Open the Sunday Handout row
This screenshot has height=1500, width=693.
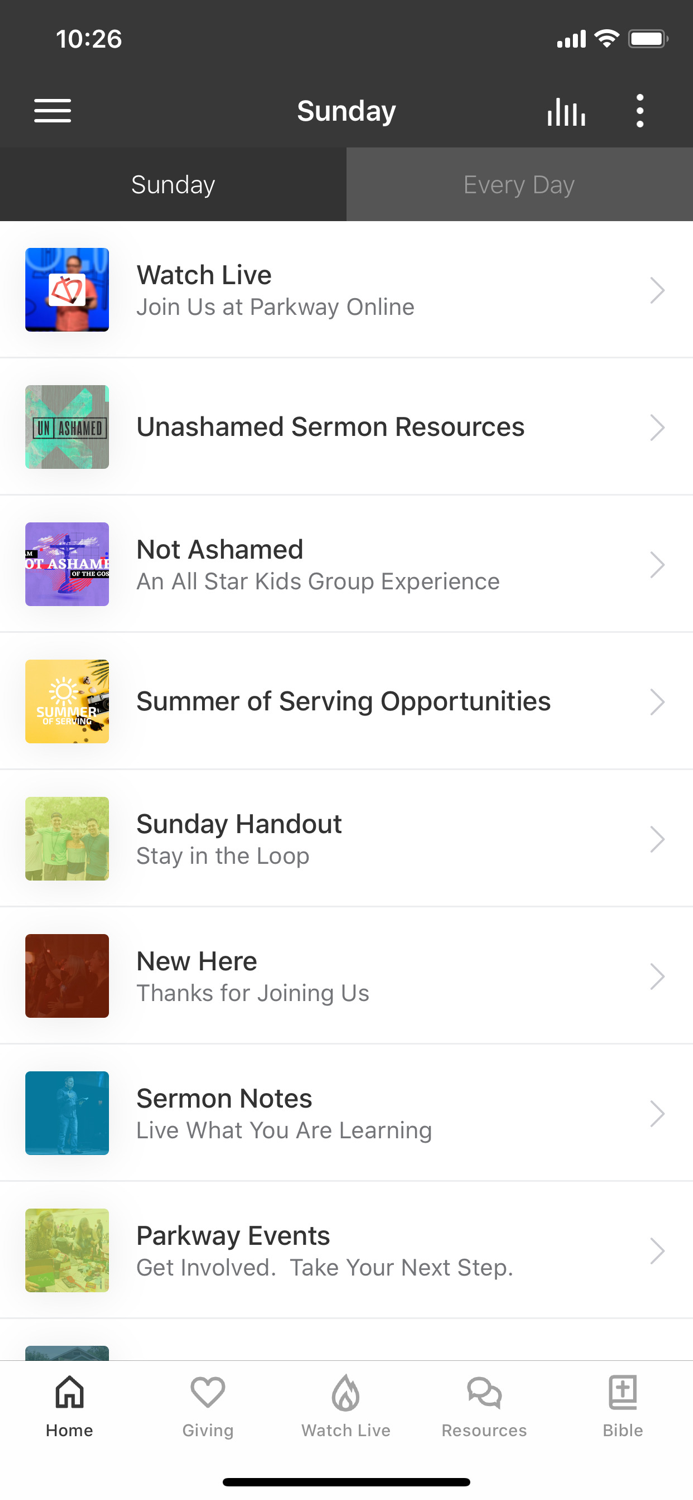tap(346, 839)
